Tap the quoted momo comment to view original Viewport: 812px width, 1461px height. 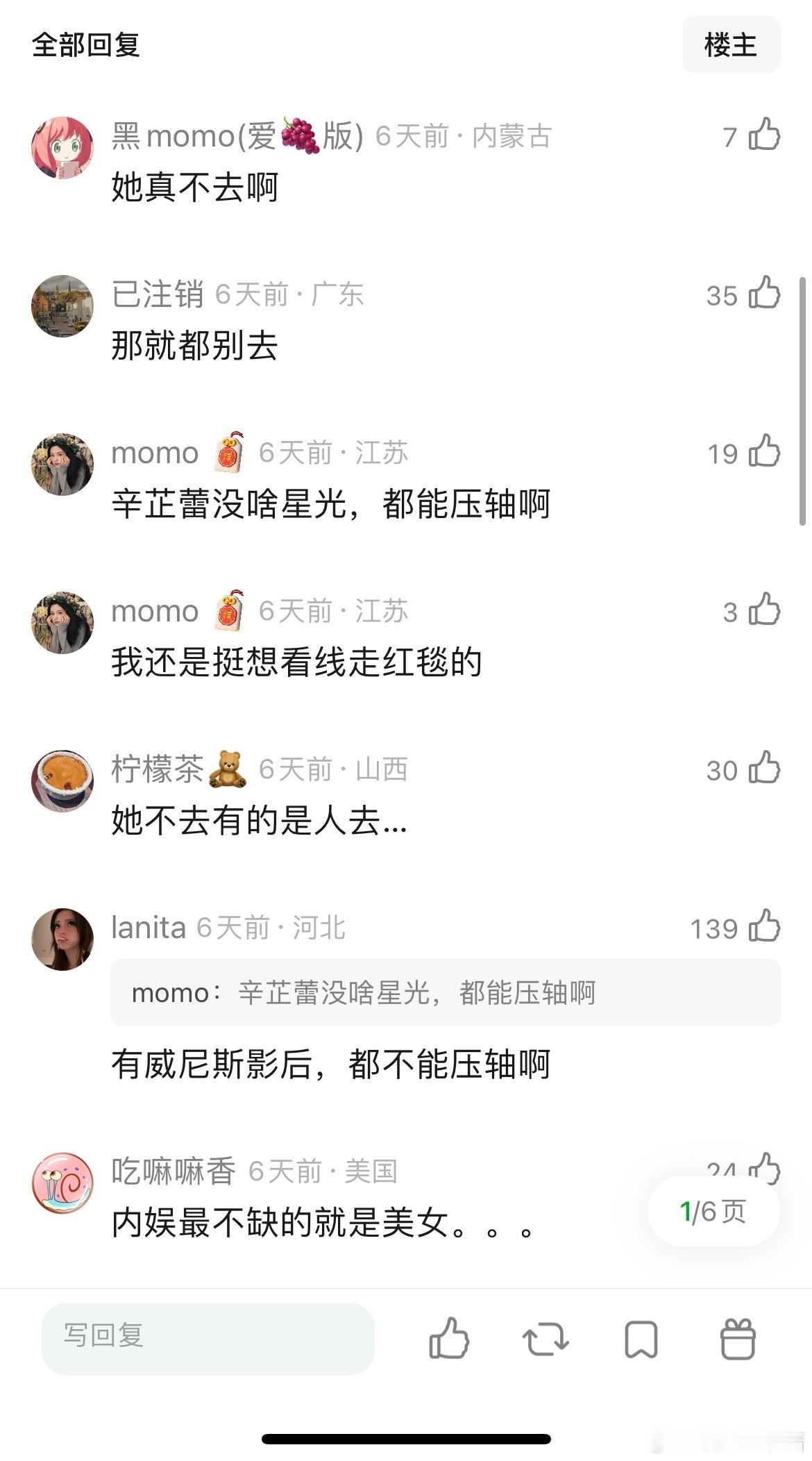[x=445, y=994]
